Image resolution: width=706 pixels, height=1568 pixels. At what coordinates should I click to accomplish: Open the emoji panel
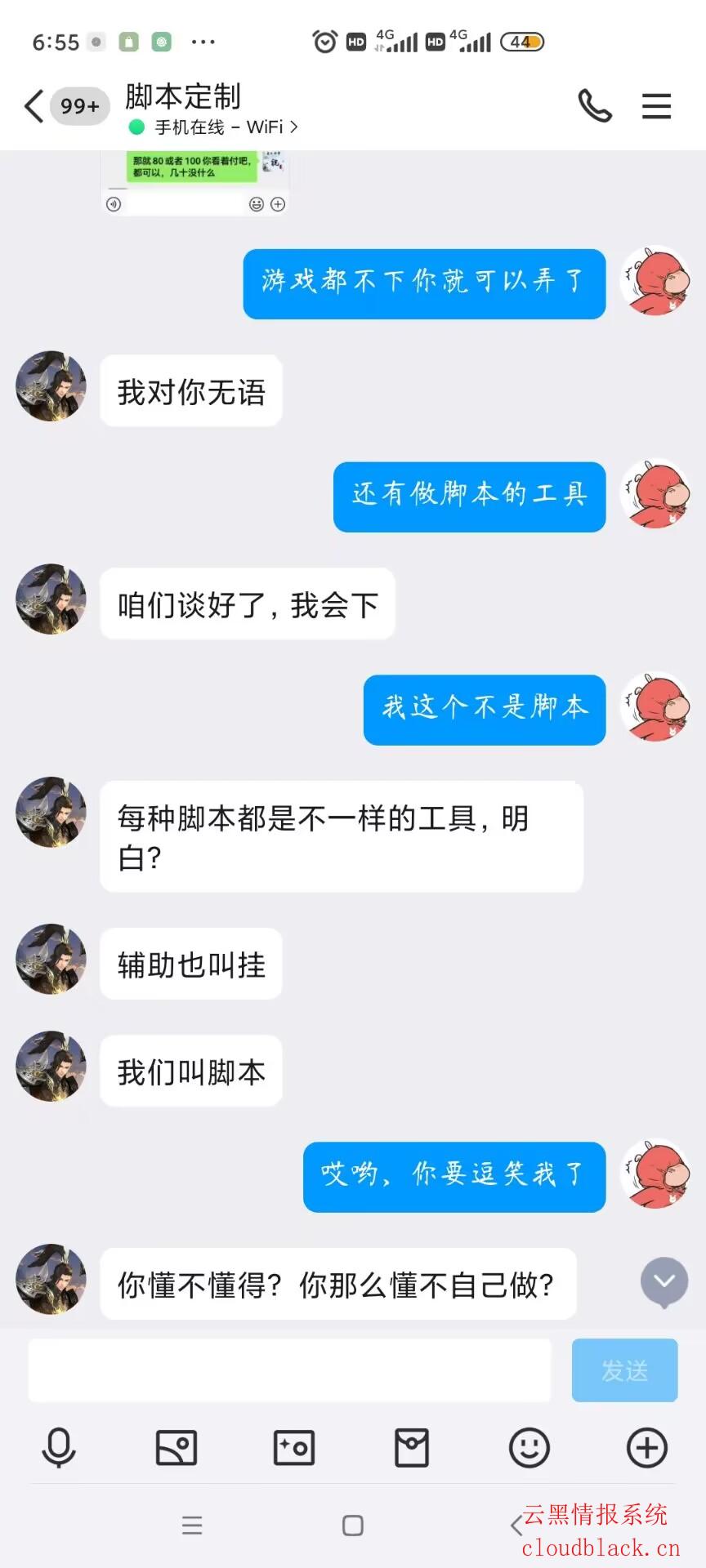529,1448
